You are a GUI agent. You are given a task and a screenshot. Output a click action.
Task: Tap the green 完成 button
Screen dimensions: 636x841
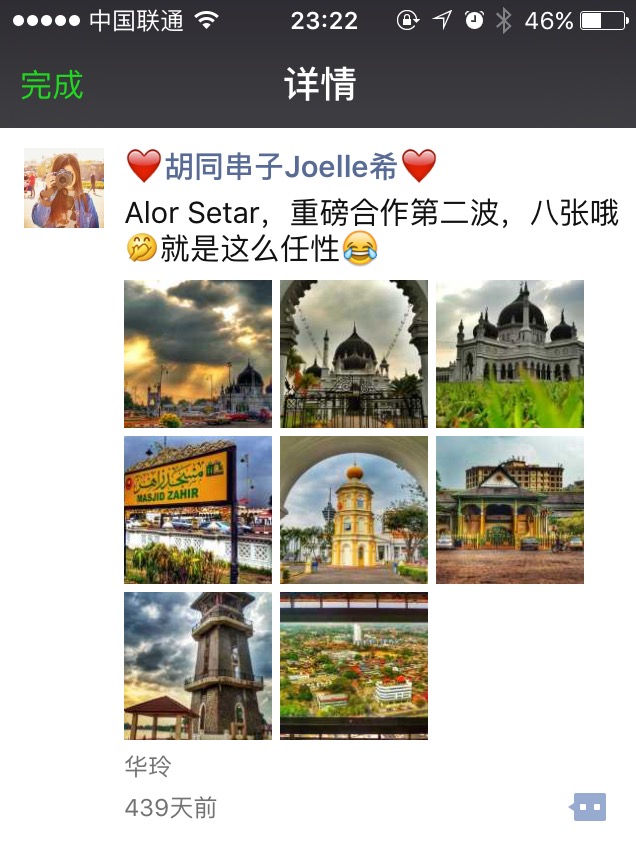coord(52,85)
